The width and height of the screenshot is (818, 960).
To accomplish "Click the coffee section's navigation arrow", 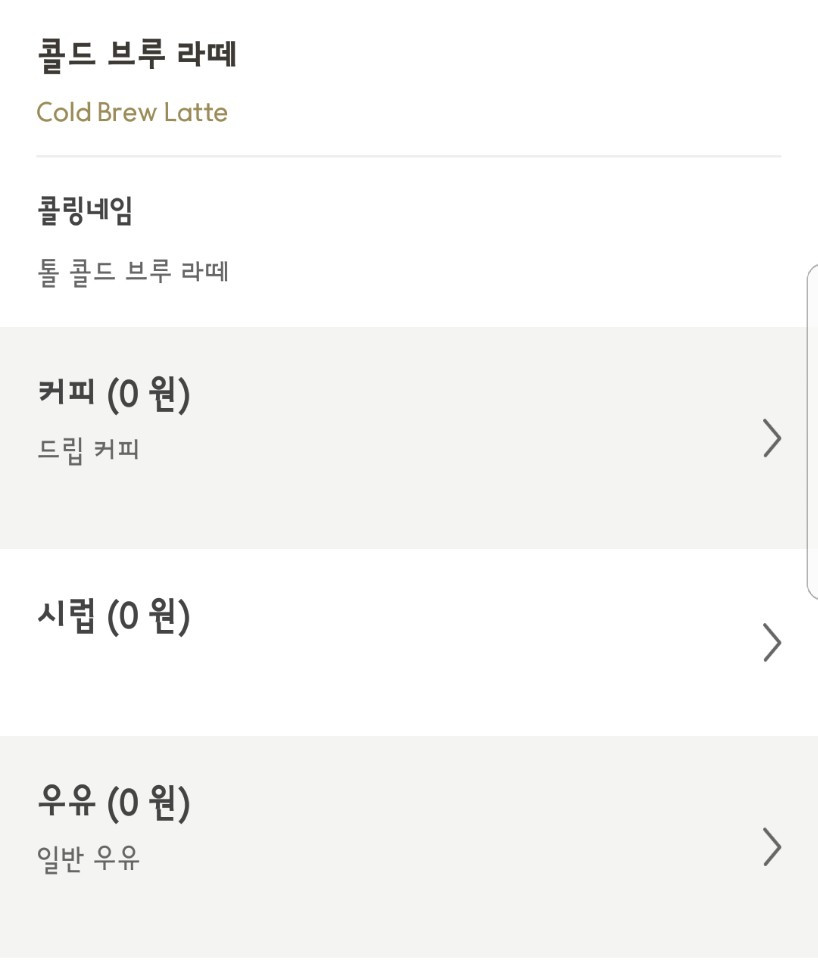I will coord(771,438).
